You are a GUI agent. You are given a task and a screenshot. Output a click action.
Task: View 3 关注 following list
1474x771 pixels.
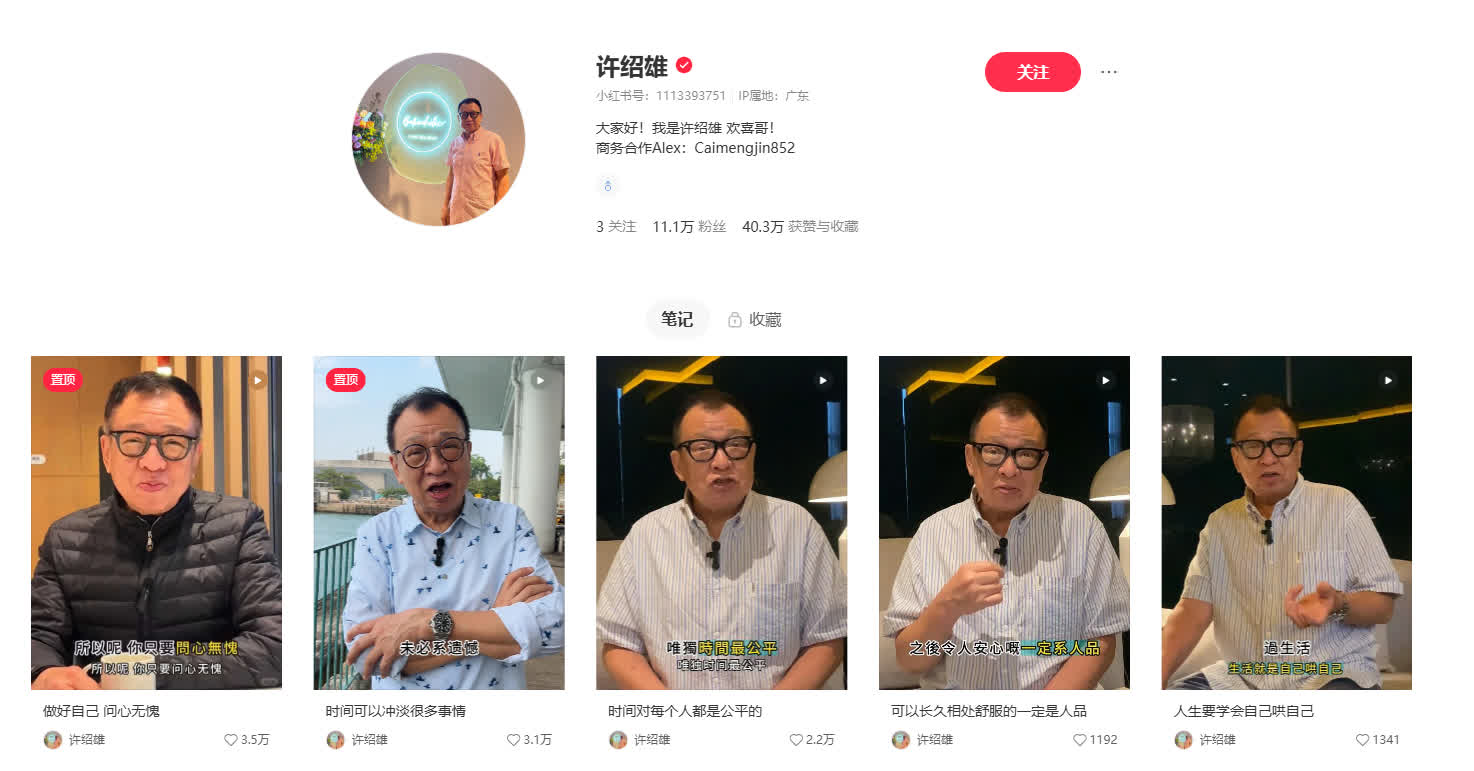[616, 227]
